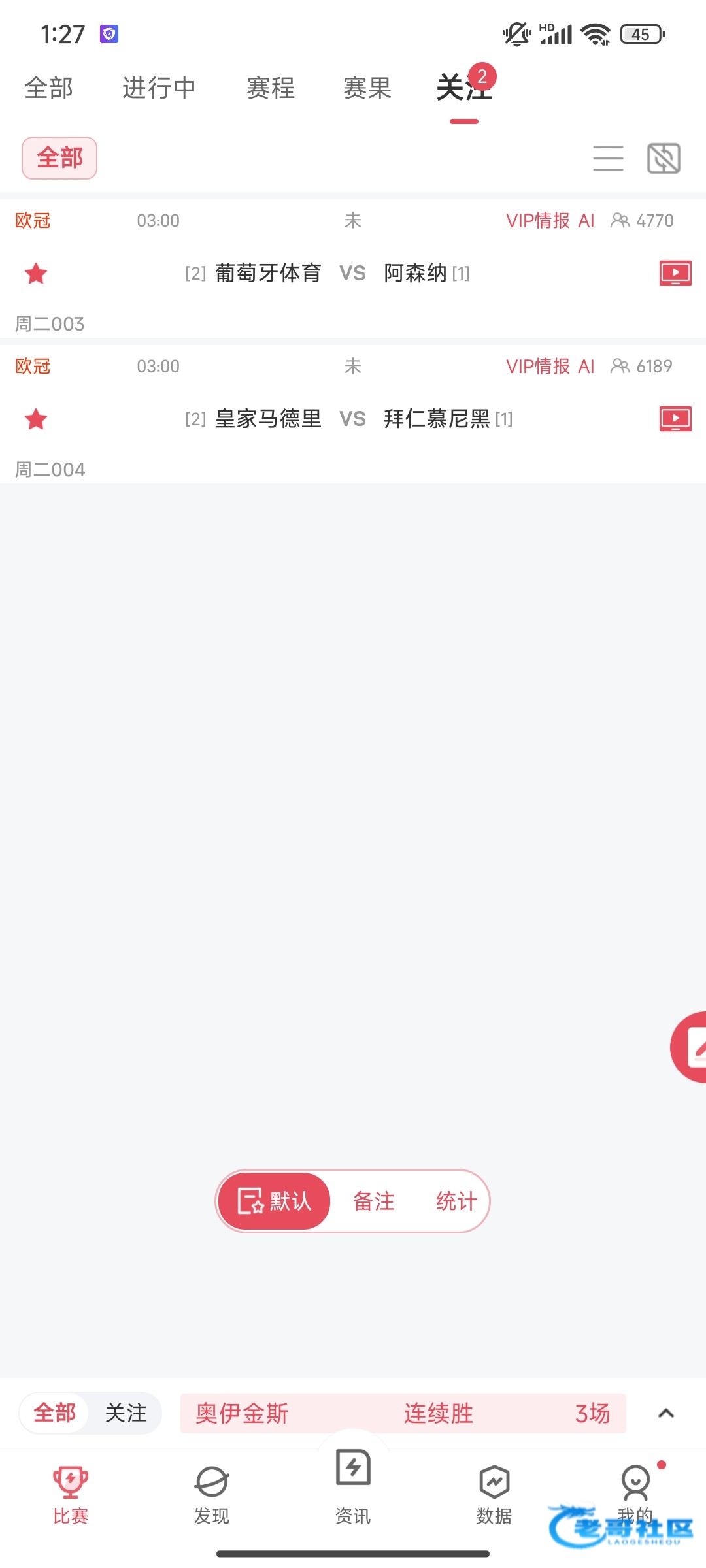
Task: Unfollow the 皇家马德里 vs 拜仁慕尼黑 match star
Action: (x=36, y=419)
